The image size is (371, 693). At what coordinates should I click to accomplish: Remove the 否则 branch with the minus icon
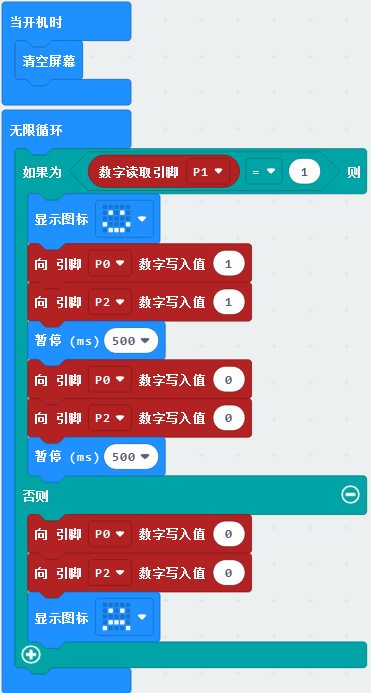350,495
